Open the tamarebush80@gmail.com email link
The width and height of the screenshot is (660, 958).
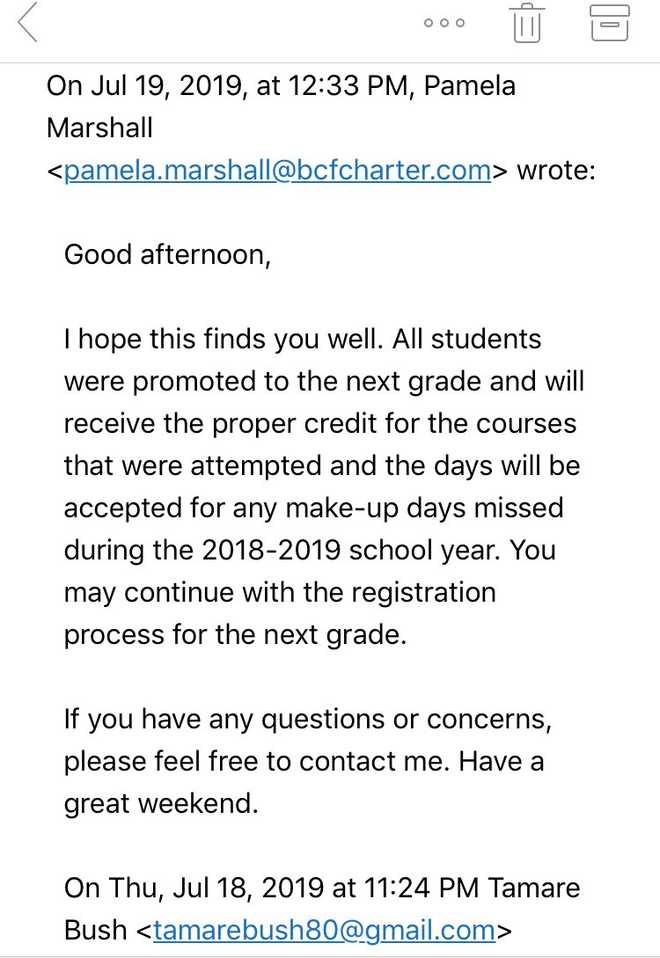pos(324,930)
